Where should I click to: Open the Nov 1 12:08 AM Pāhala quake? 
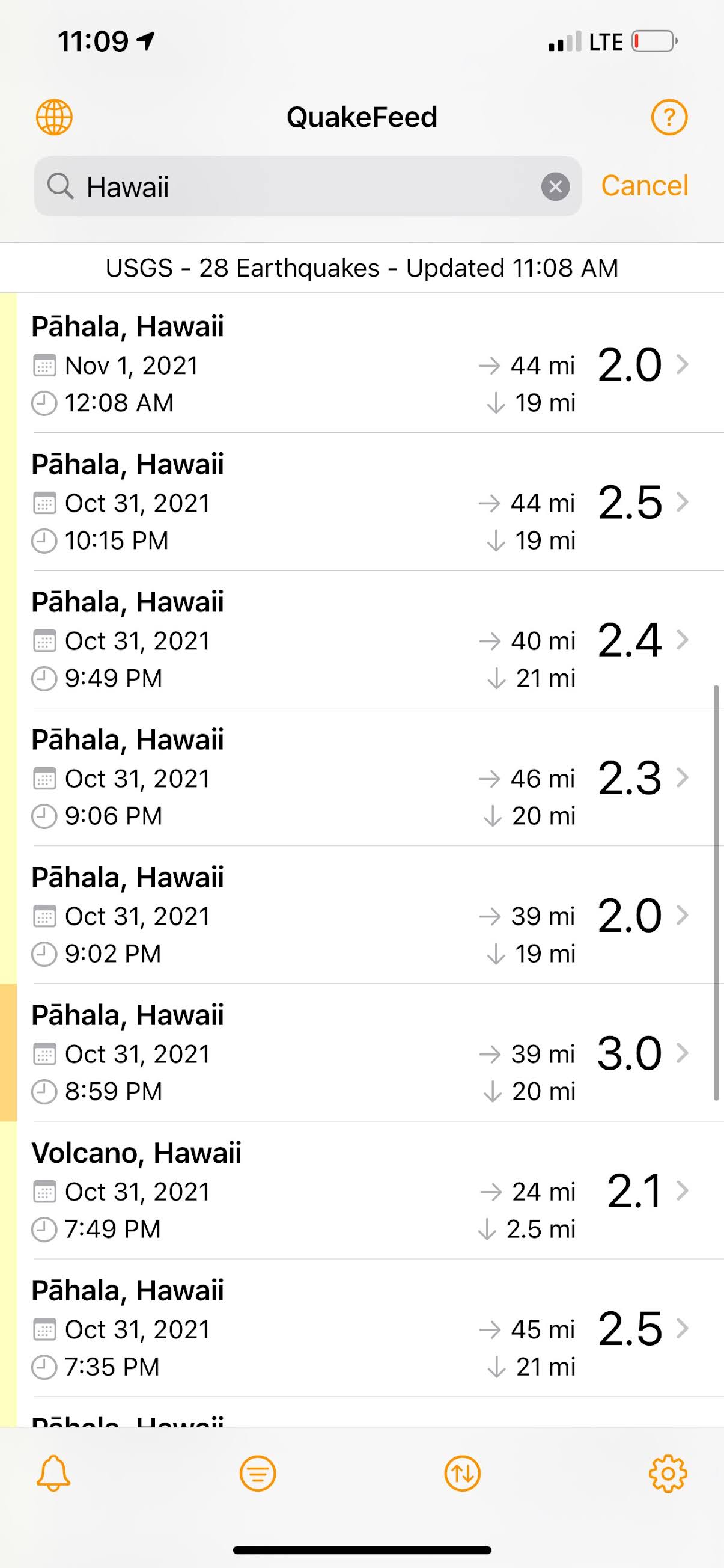362,364
